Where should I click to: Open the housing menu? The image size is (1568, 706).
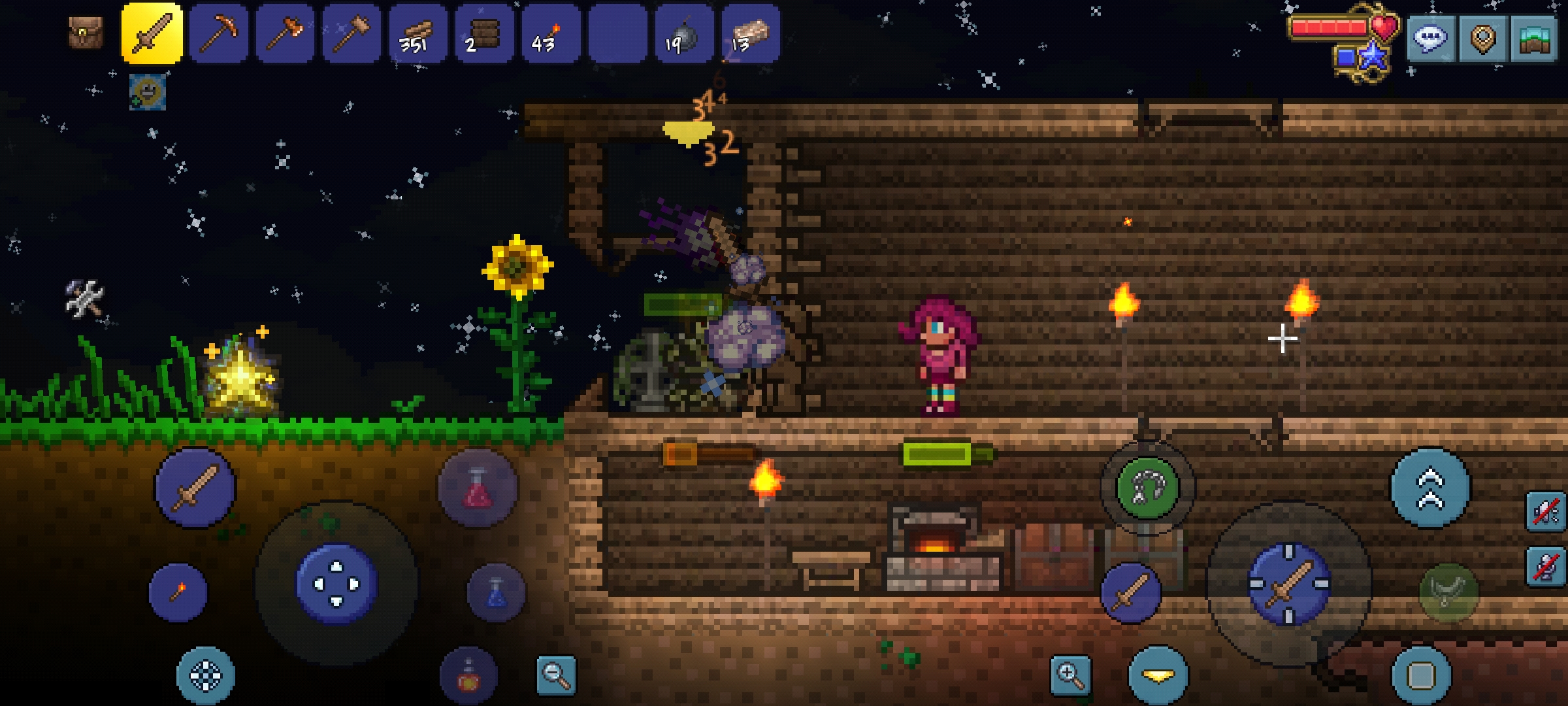(1534, 39)
